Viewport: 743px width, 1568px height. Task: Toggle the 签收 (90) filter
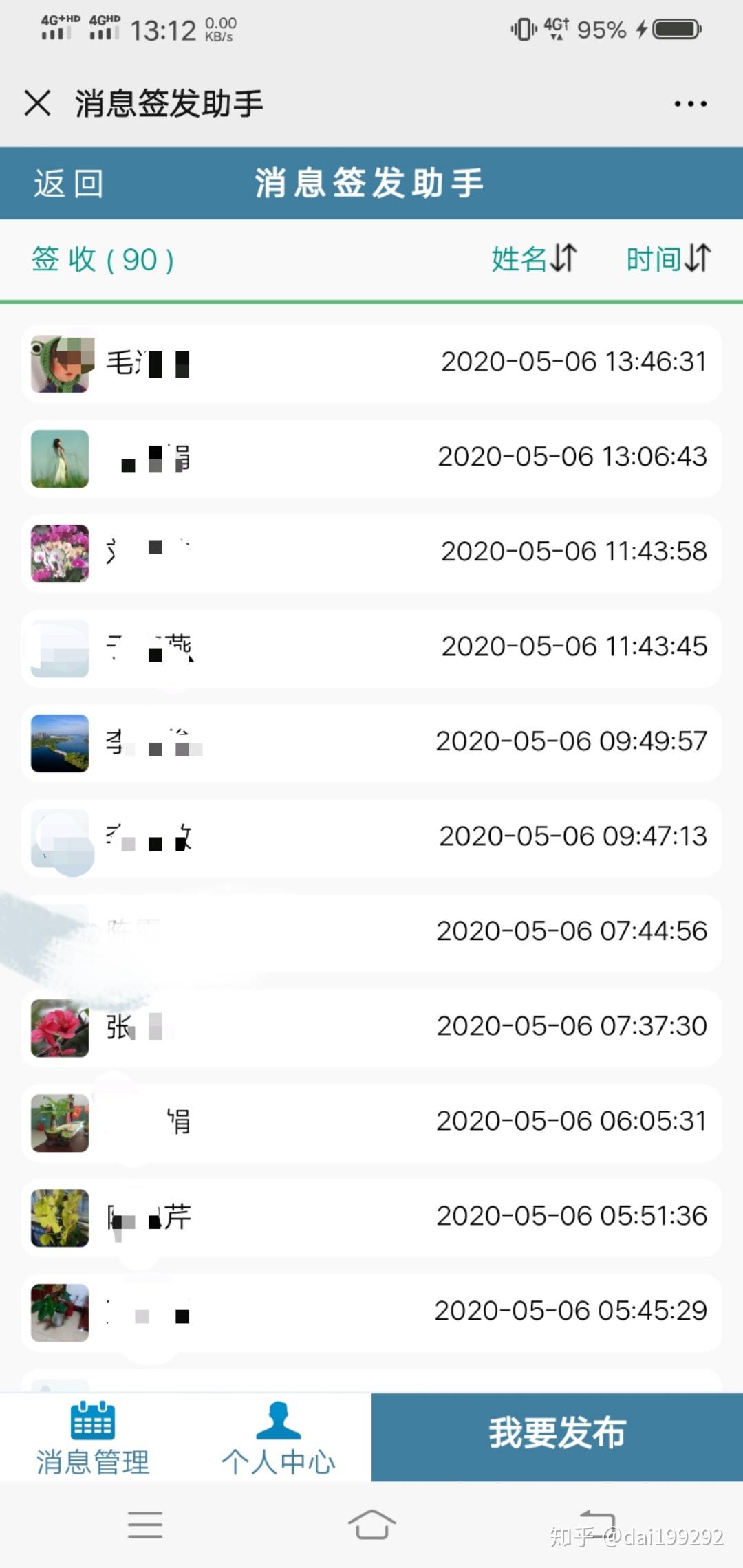[102, 260]
